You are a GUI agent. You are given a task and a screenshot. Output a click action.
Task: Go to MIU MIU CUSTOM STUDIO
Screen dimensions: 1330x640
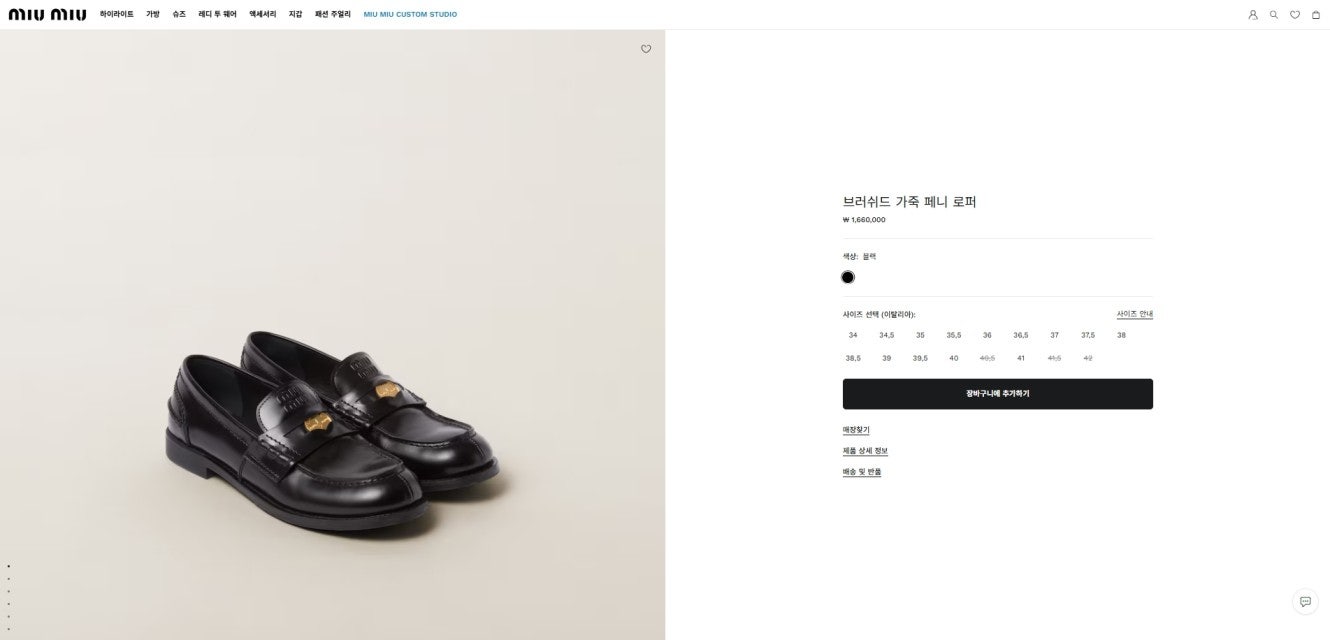click(410, 14)
